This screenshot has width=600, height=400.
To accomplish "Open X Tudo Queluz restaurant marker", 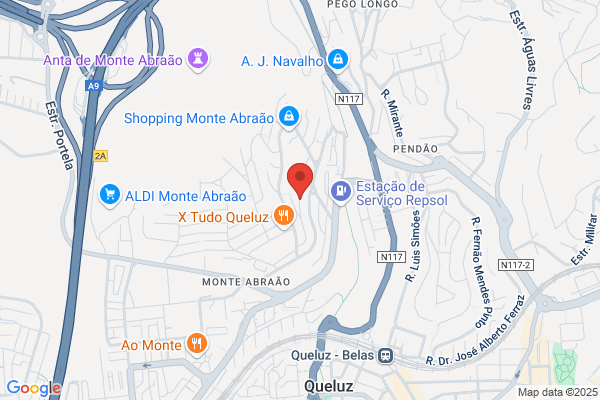I will (284, 217).
